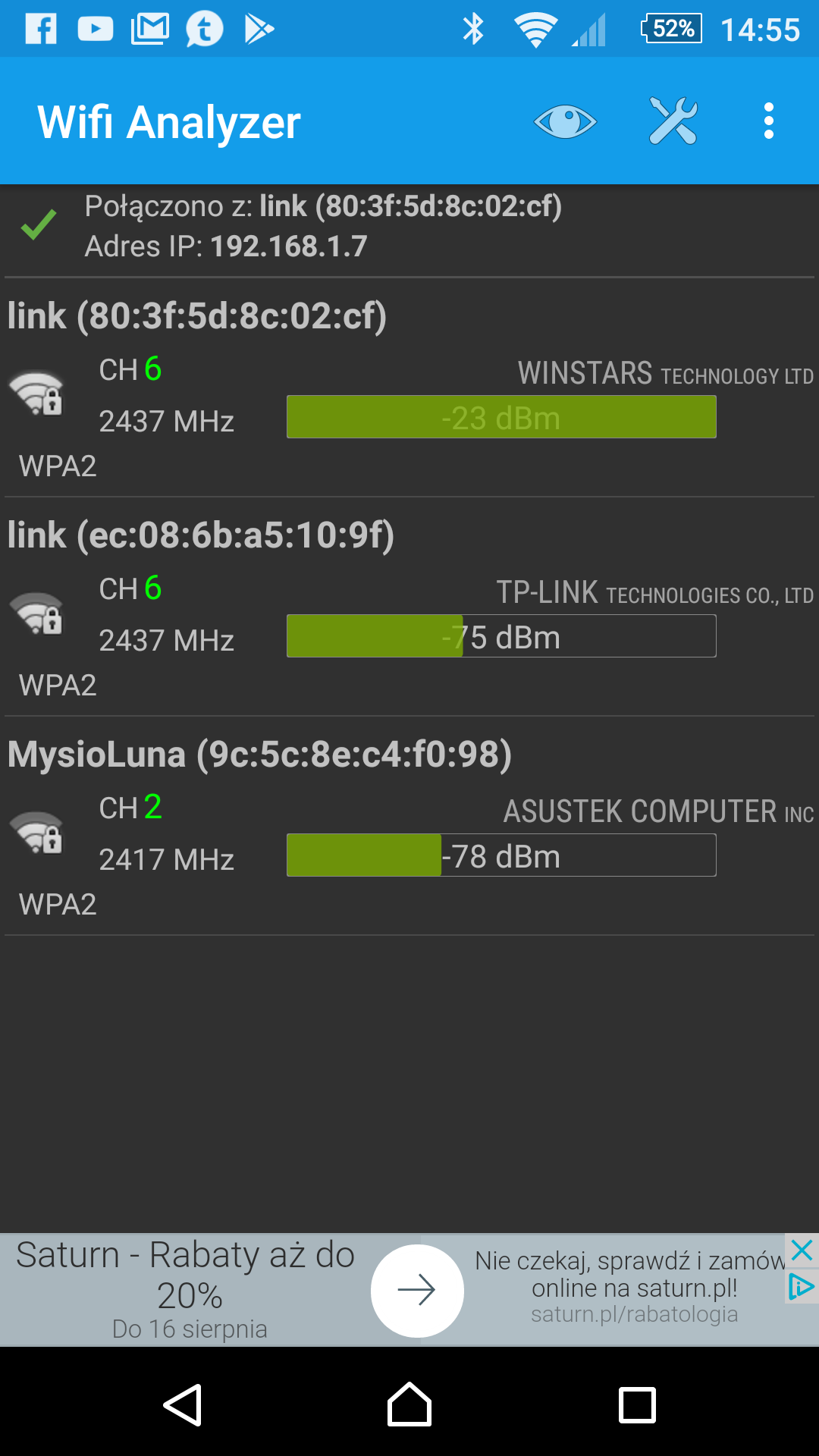Image resolution: width=819 pixels, height=1456 pixels.
Task: Close the Saturn ad banner
Action: point(802,1250)
